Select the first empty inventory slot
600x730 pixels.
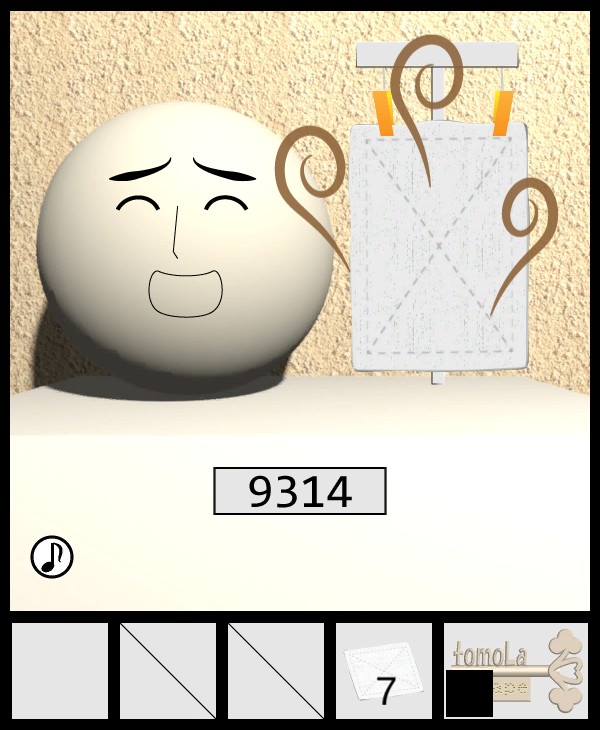coord(60,671)
